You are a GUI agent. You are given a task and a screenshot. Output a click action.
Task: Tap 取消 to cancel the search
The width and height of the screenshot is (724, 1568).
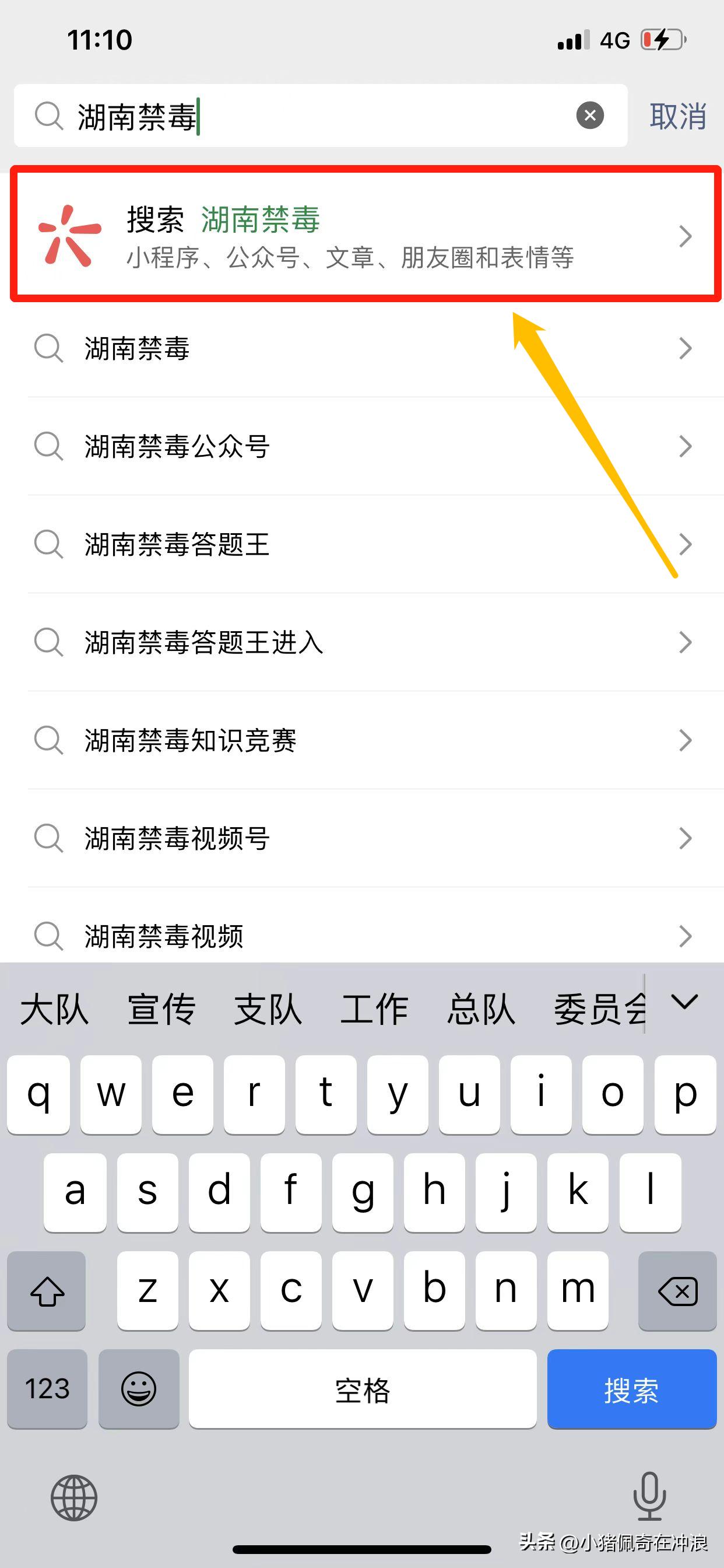tap(678, 116)
